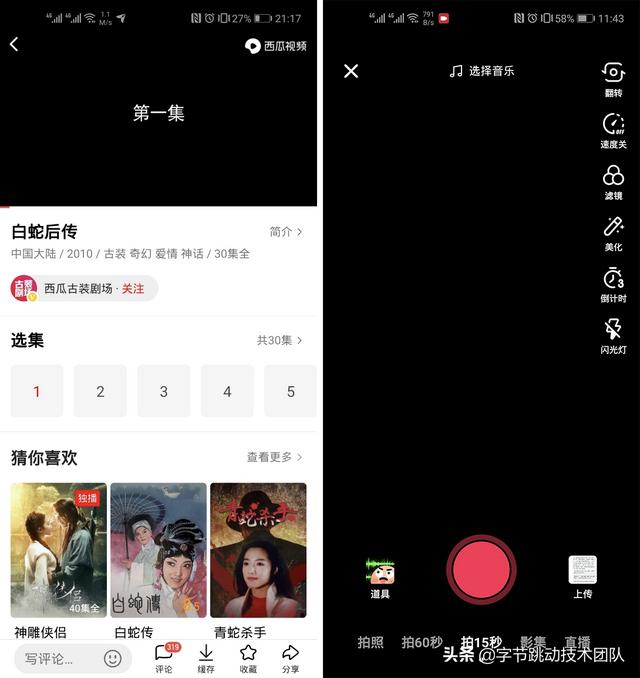Choose music with 选择音乐
The width and height of the screenshot is (640, 678).
pos(483,71)
